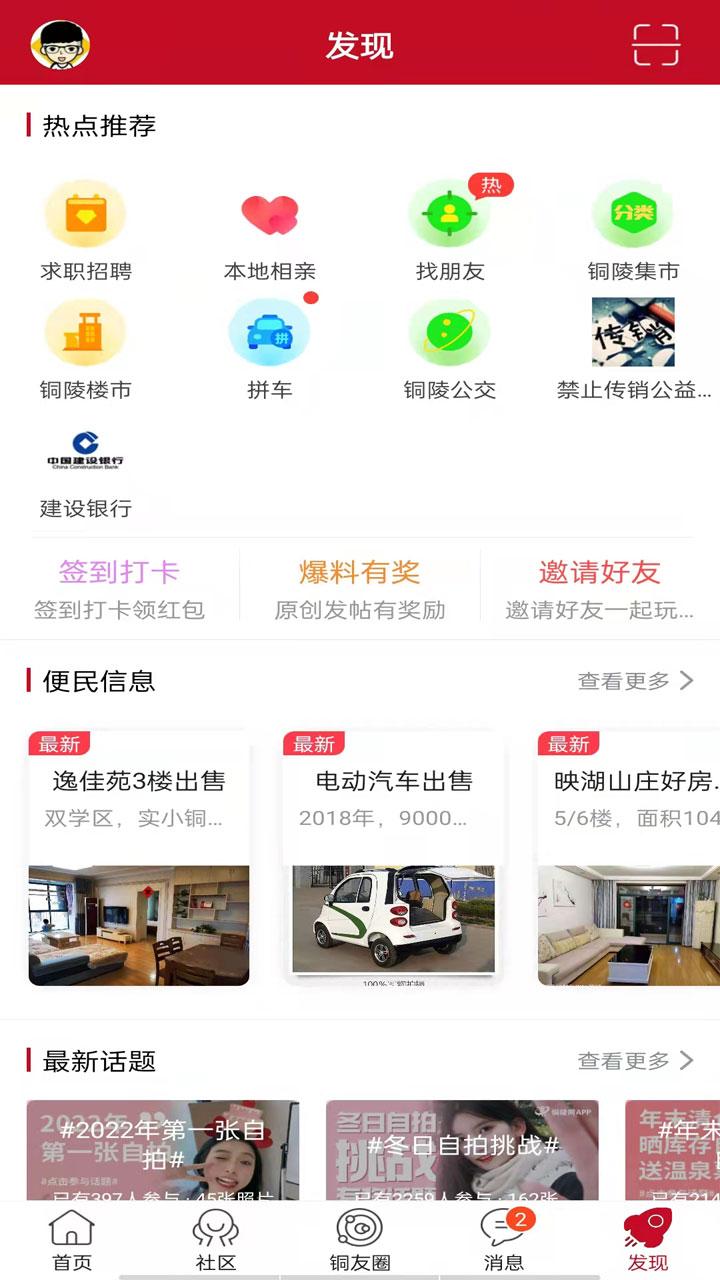Open the QR code scanner in top bar
This screenshot has height=1280, width=720.
click(x=657, y=43)
